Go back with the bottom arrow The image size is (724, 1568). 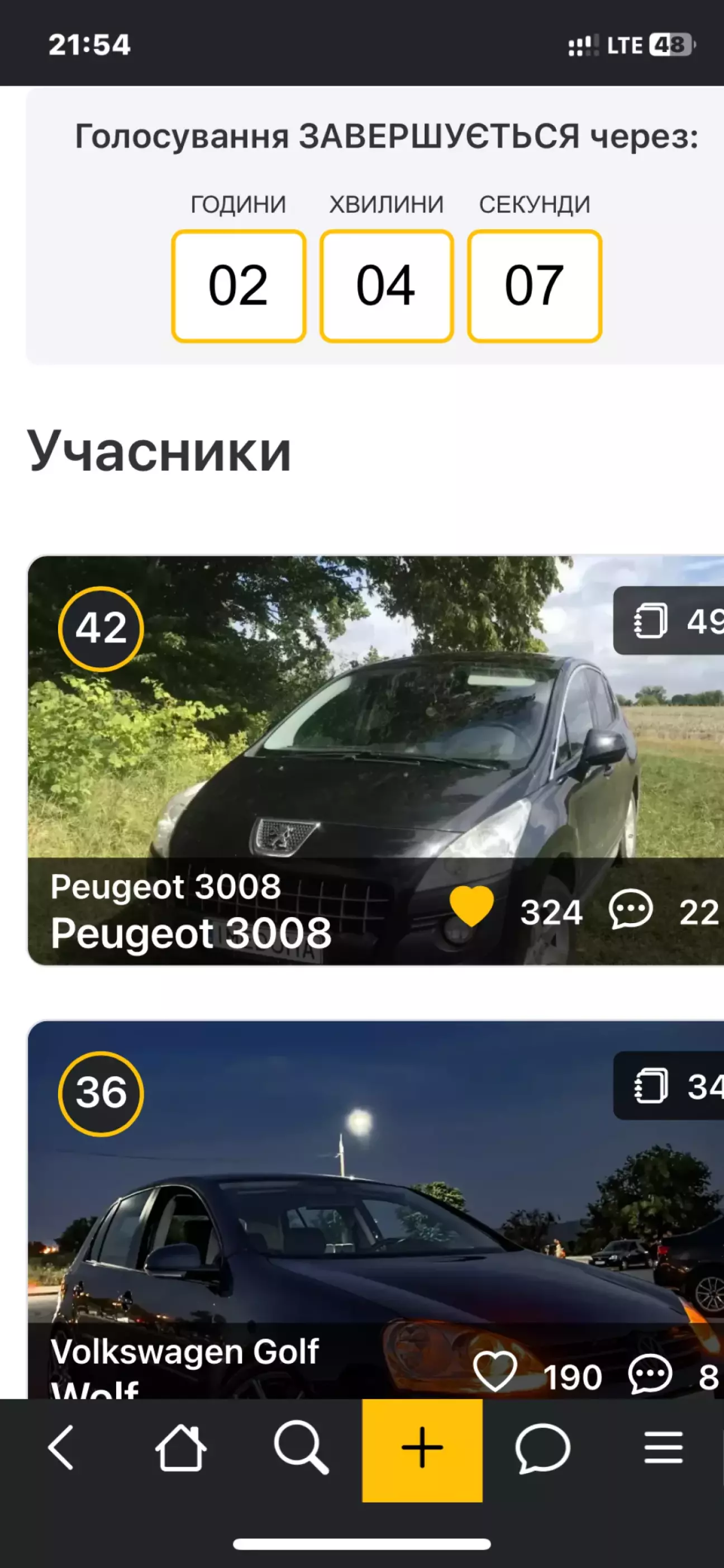click(61, 1447)
